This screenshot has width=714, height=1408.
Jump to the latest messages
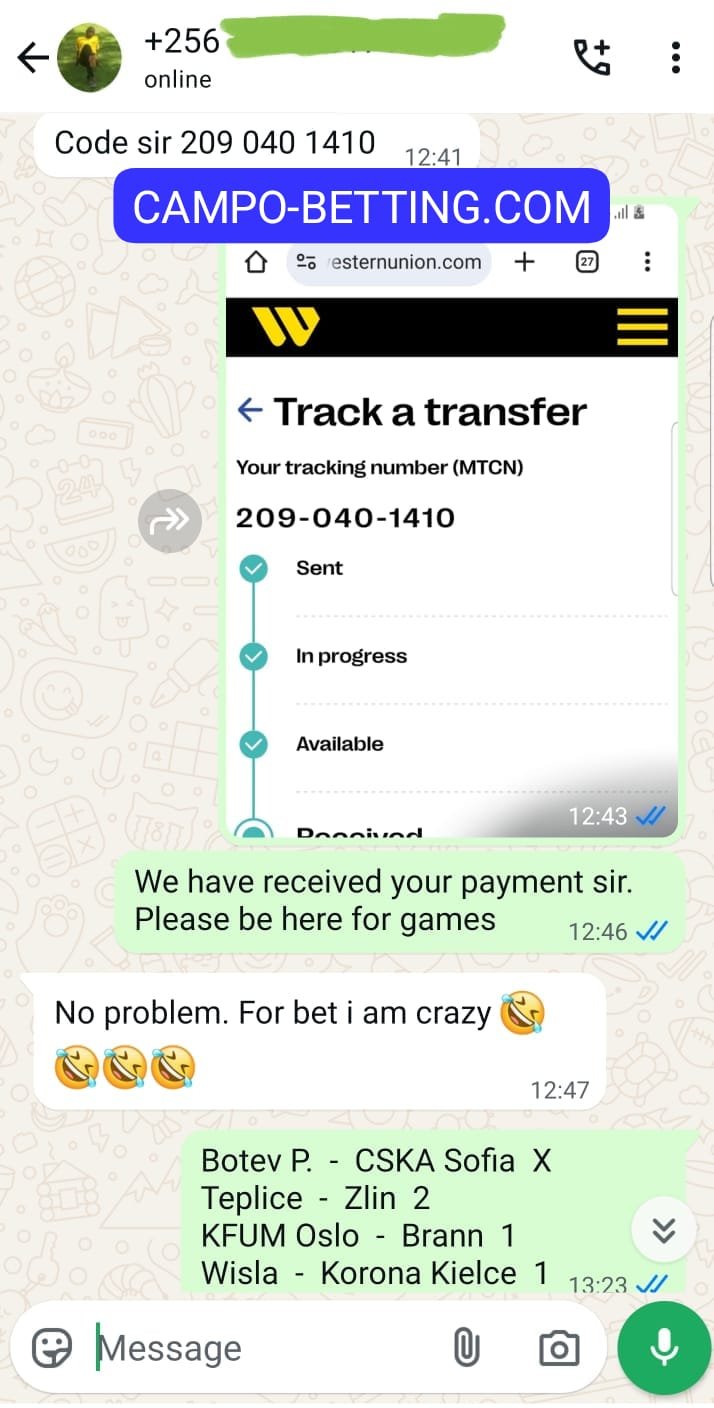(664, 1230)
